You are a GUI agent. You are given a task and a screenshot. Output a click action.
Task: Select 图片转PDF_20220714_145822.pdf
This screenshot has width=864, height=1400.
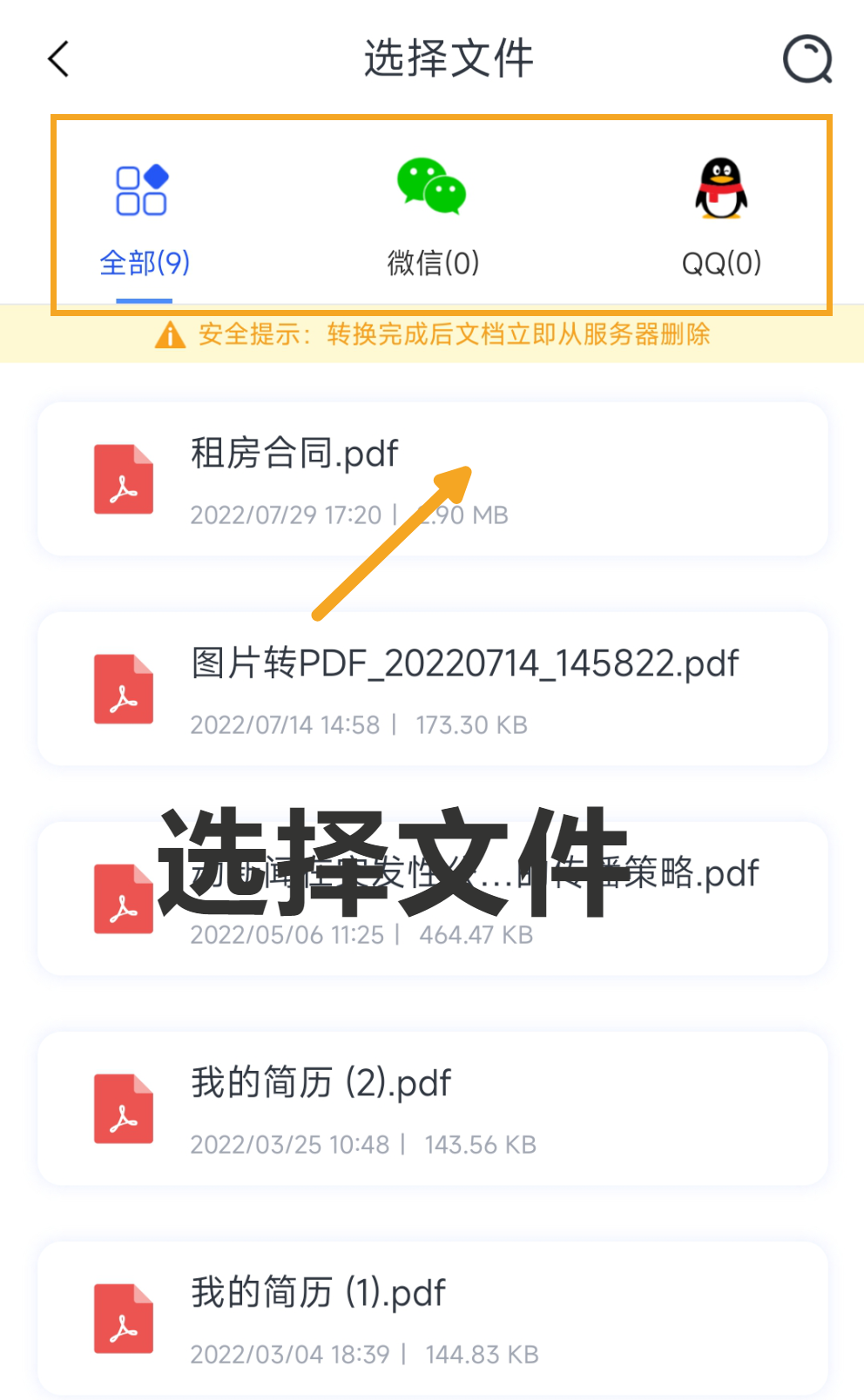[x=432, y=689]
